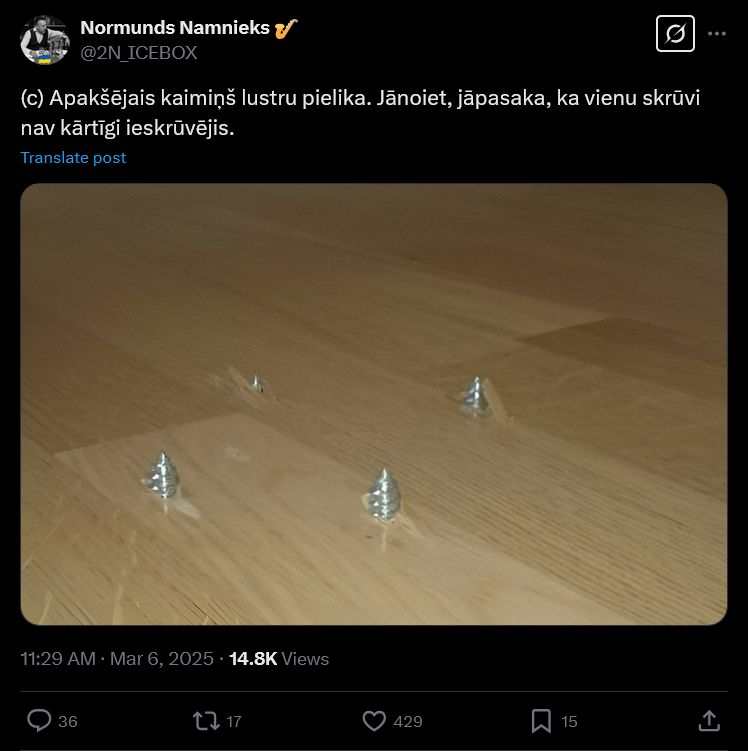Open the photo of screws in the floor
Image resolution: width=748 pixels, height=751 pixels.
[374, 404]
